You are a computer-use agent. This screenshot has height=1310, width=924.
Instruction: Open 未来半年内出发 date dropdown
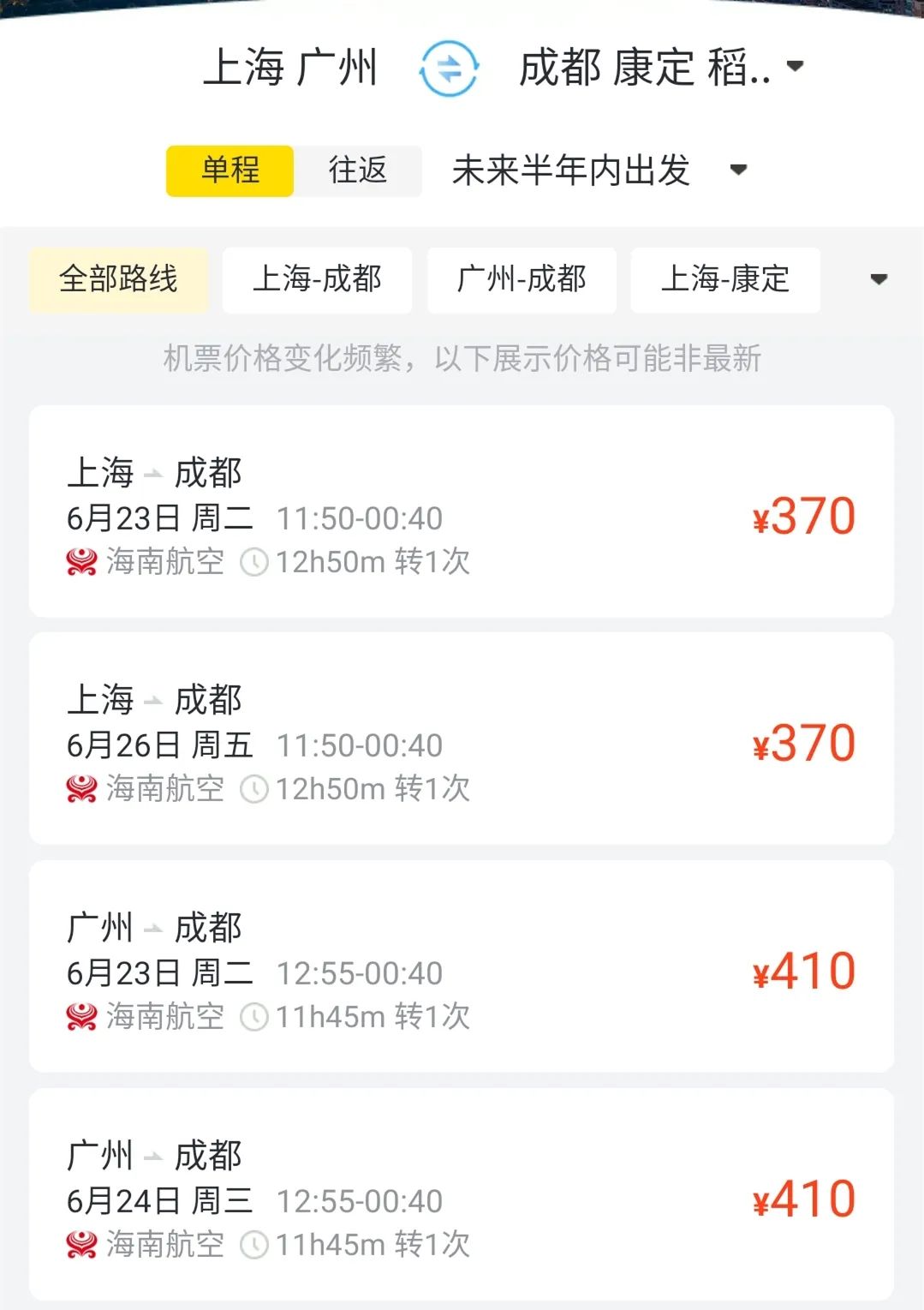coord(599,170)
